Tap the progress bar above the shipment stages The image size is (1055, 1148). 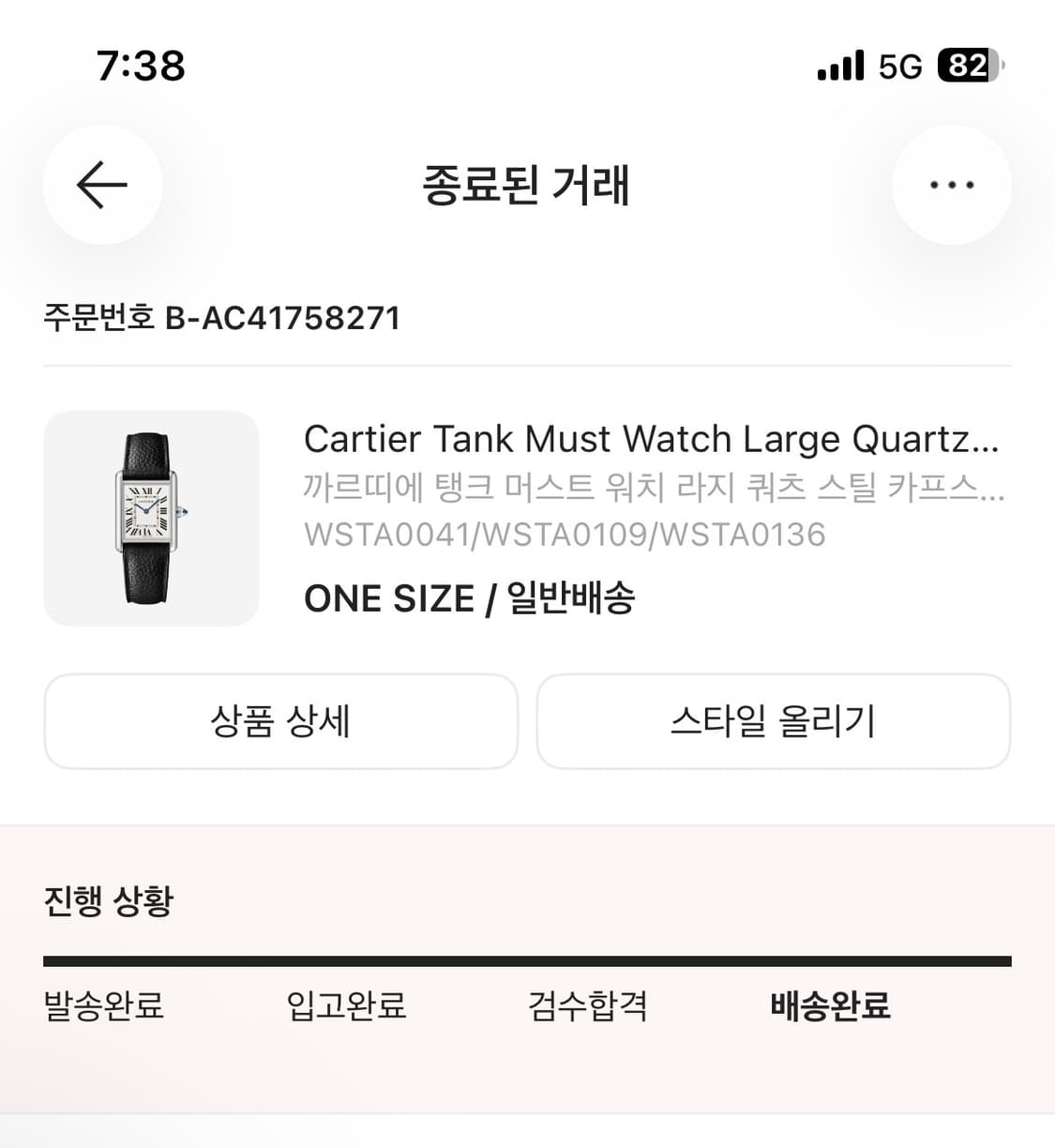527,959
